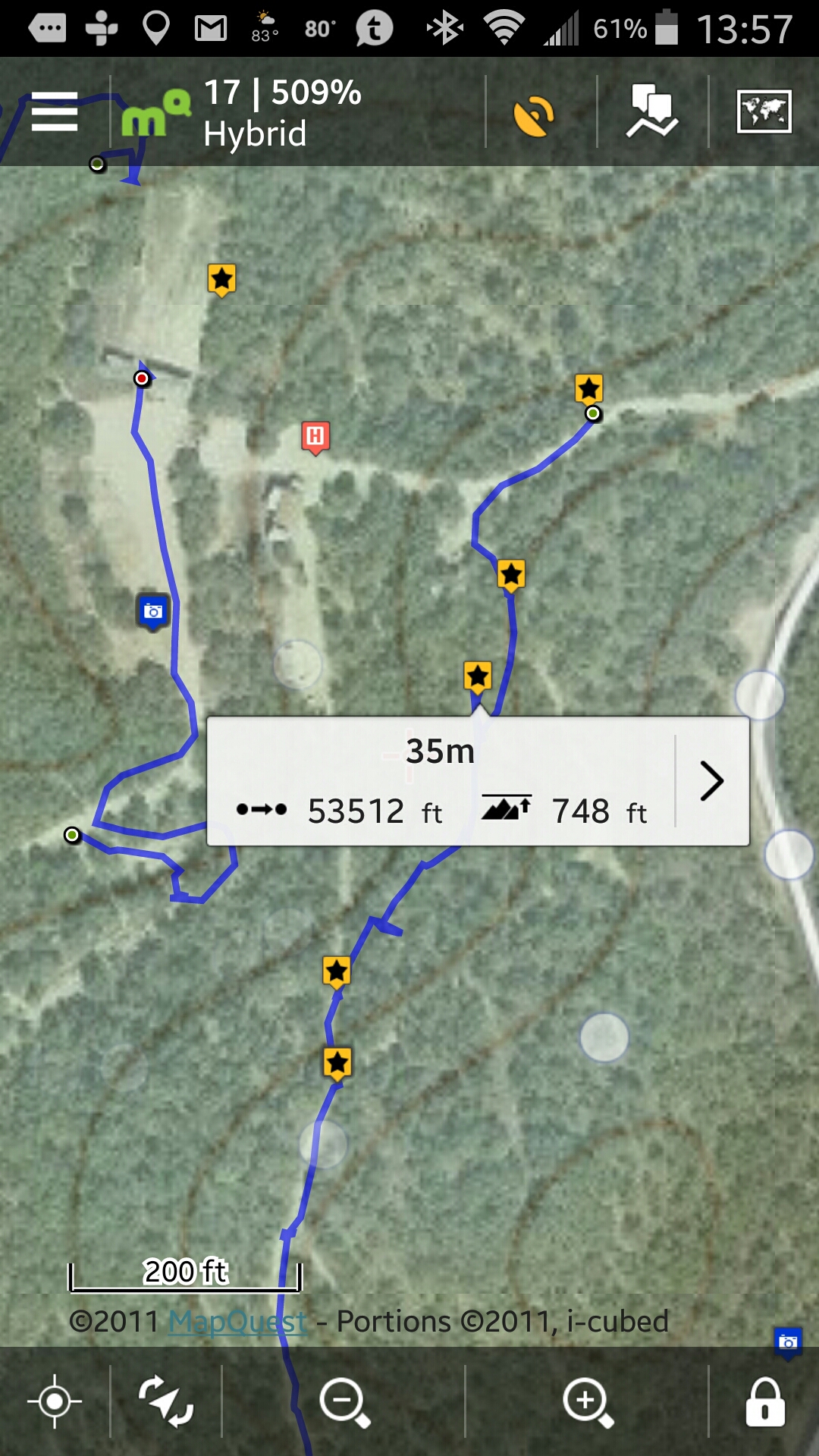The height and width of the screenshot is (1456, 819).
Task: Toggle map rotation mode
Action: (x=166, y=1401)
